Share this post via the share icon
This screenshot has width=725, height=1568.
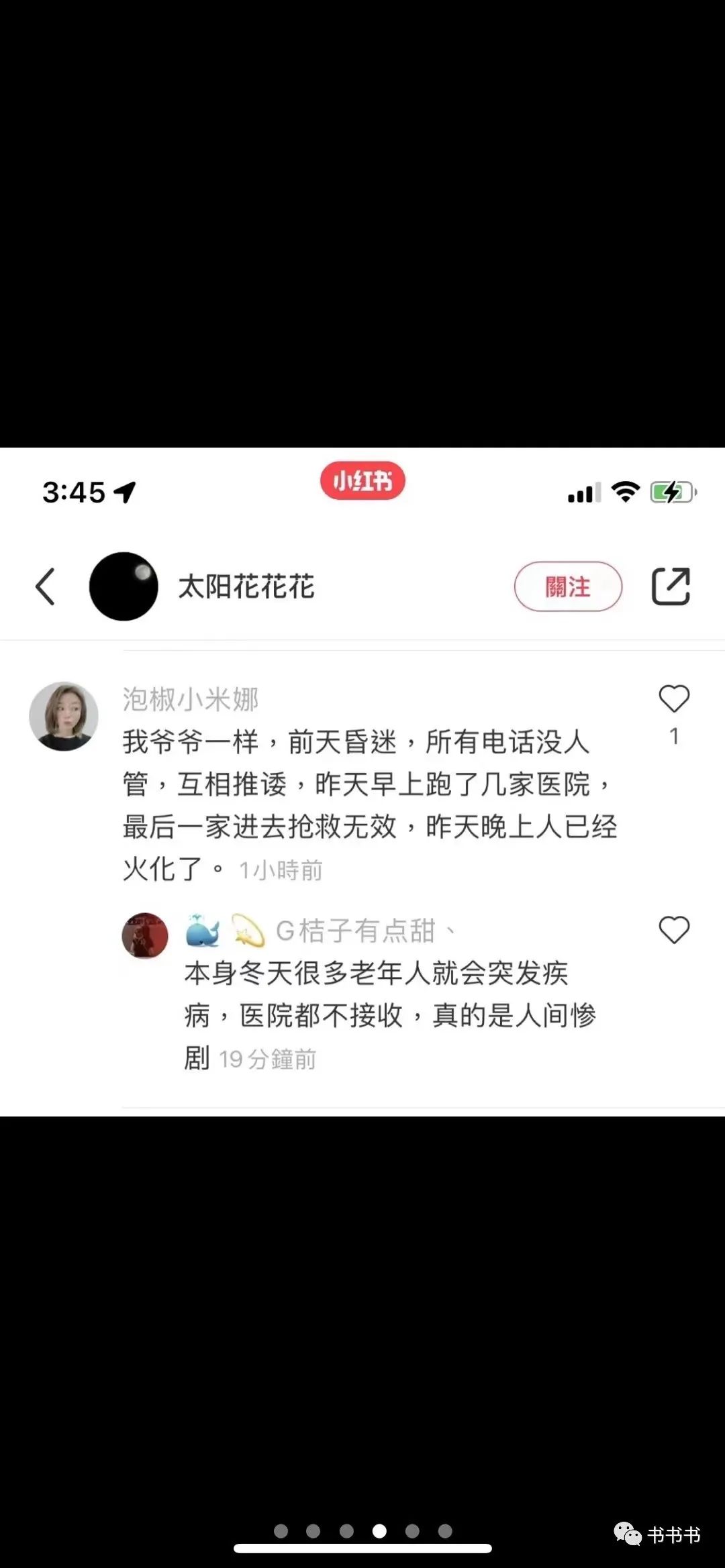(x=671, y=587)
